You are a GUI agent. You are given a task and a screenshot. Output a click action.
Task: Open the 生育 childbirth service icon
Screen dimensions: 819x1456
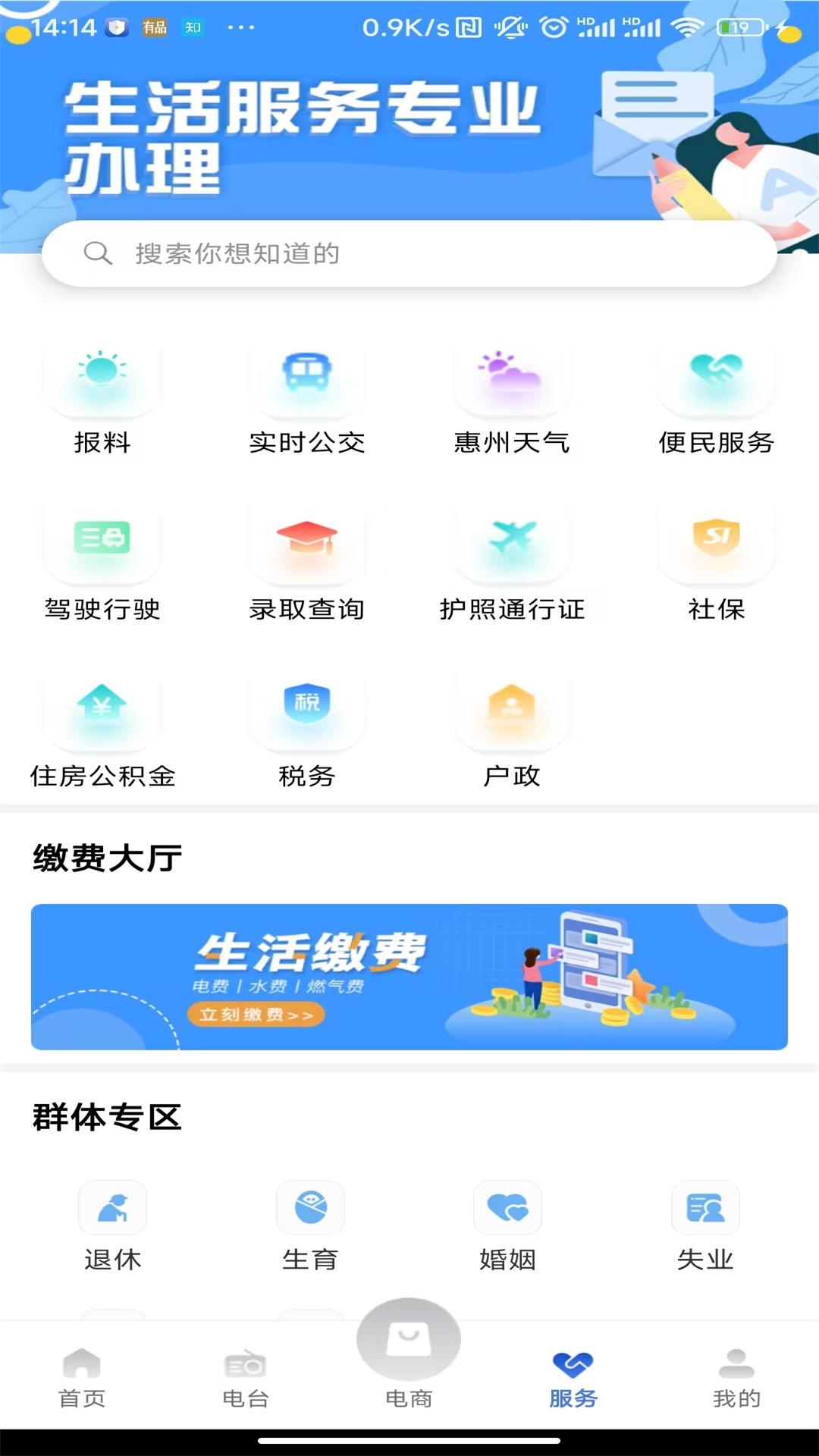tap(311, 1208)
